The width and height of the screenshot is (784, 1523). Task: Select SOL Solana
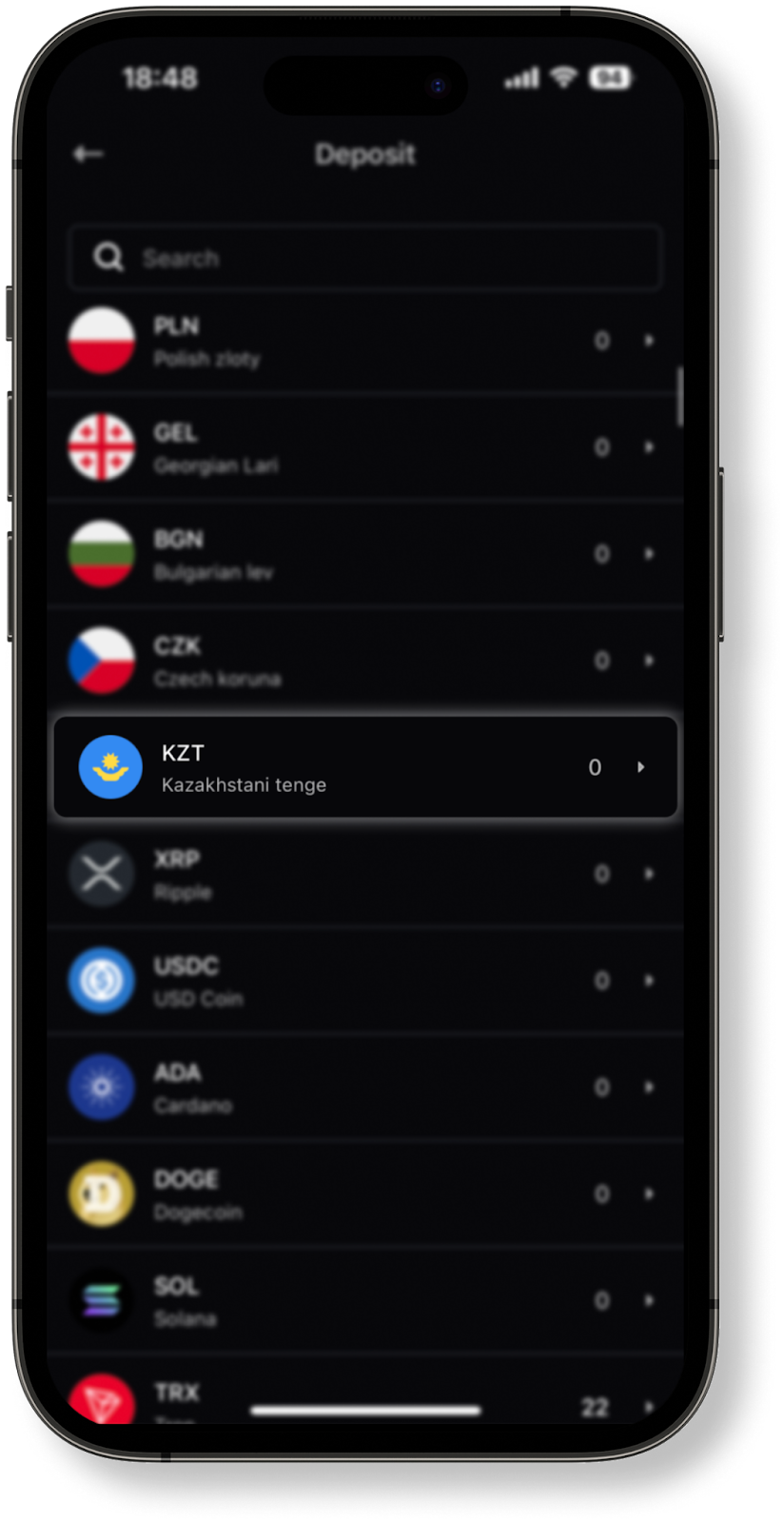click(x=365, y=1300)
